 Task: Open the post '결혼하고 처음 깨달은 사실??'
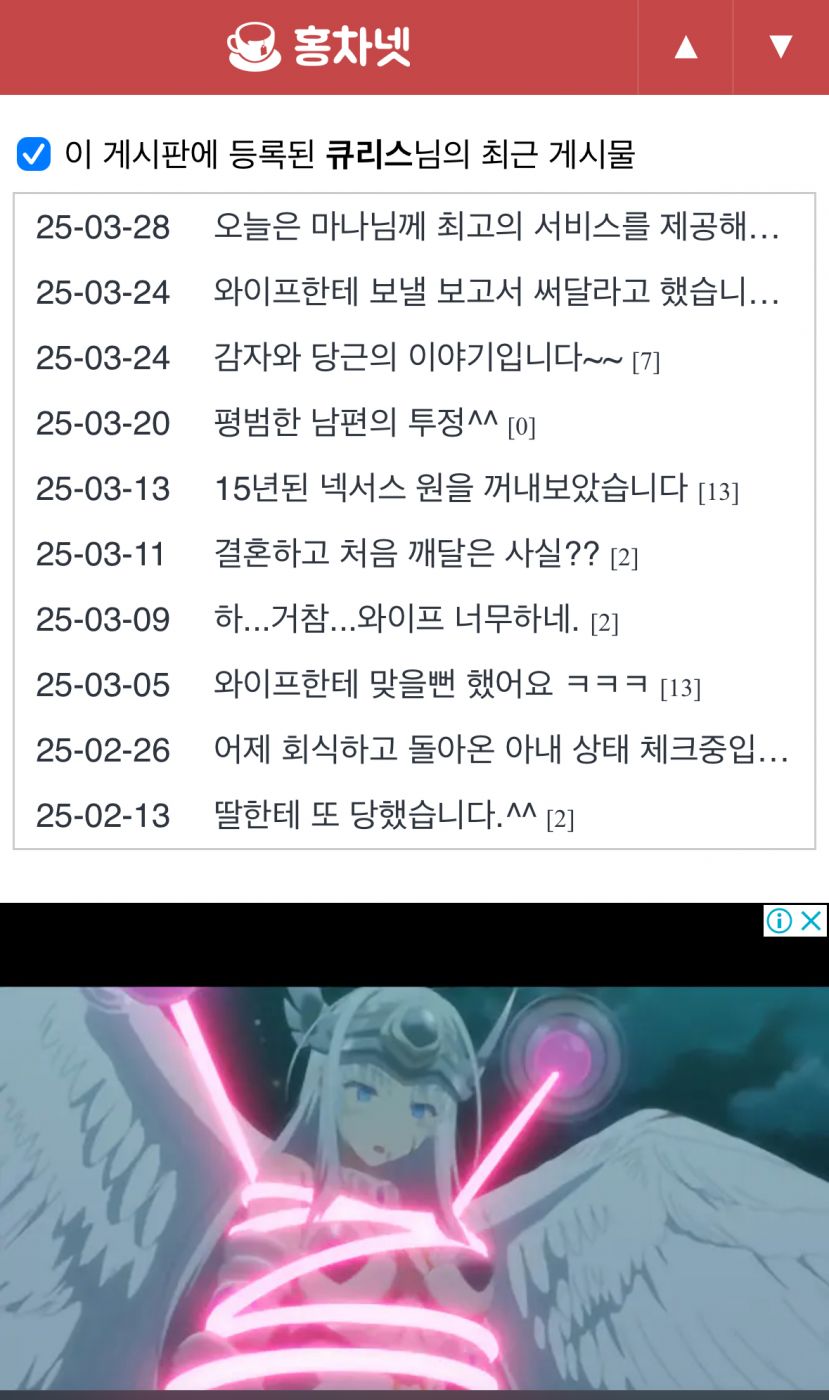(406, 553)
